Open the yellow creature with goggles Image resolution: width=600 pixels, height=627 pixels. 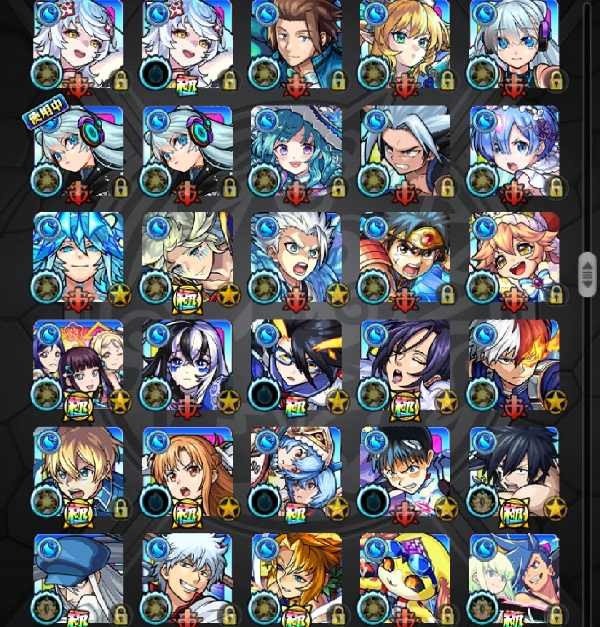[405, 578]
